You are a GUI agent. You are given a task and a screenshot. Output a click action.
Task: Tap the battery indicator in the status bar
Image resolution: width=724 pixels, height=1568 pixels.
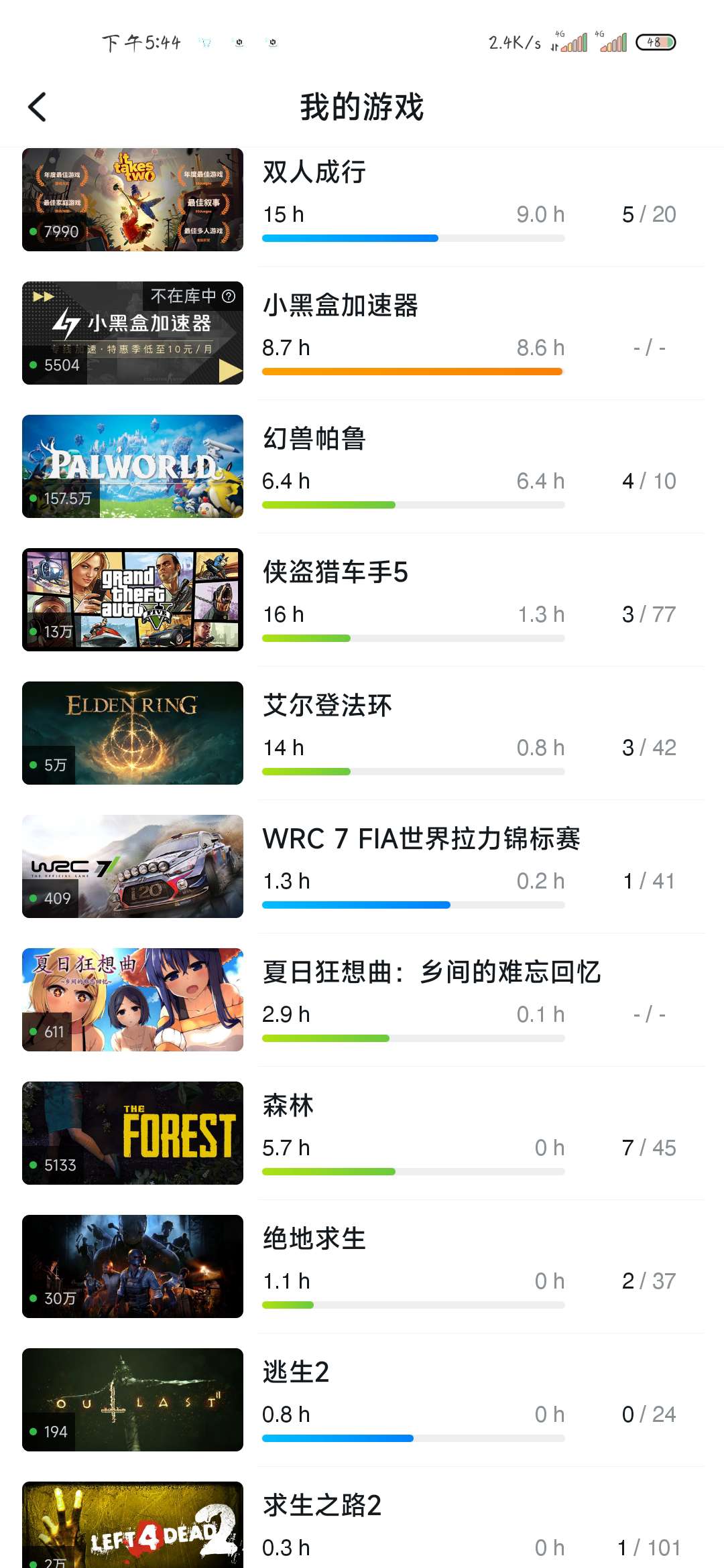[x=656, y=42]
